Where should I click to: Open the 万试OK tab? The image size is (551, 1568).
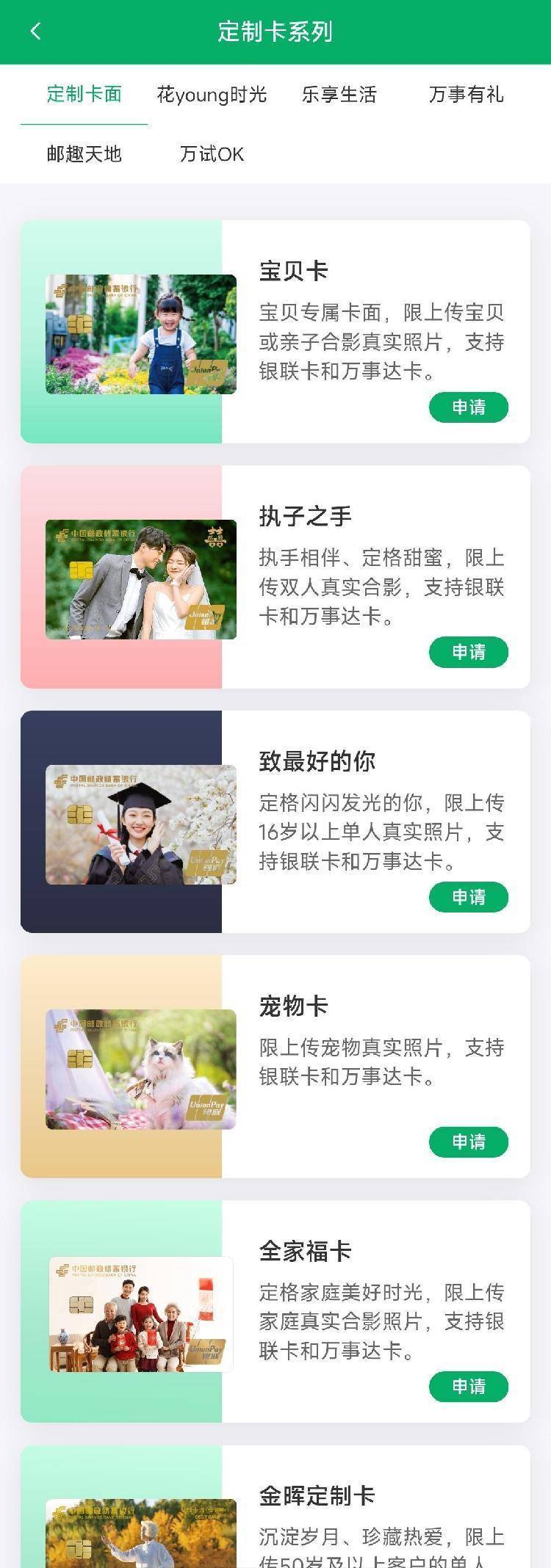coord(212,154)
